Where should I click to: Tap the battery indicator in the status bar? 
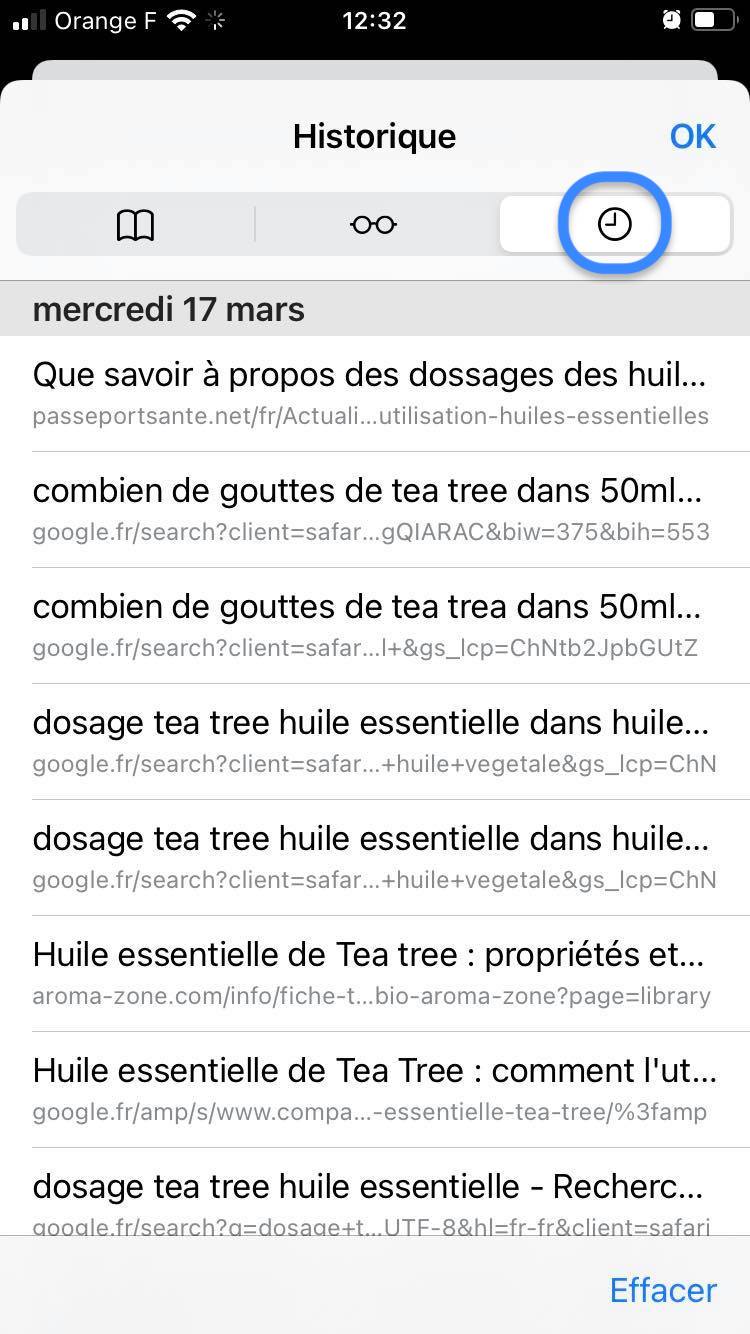(x=714, y=20)
